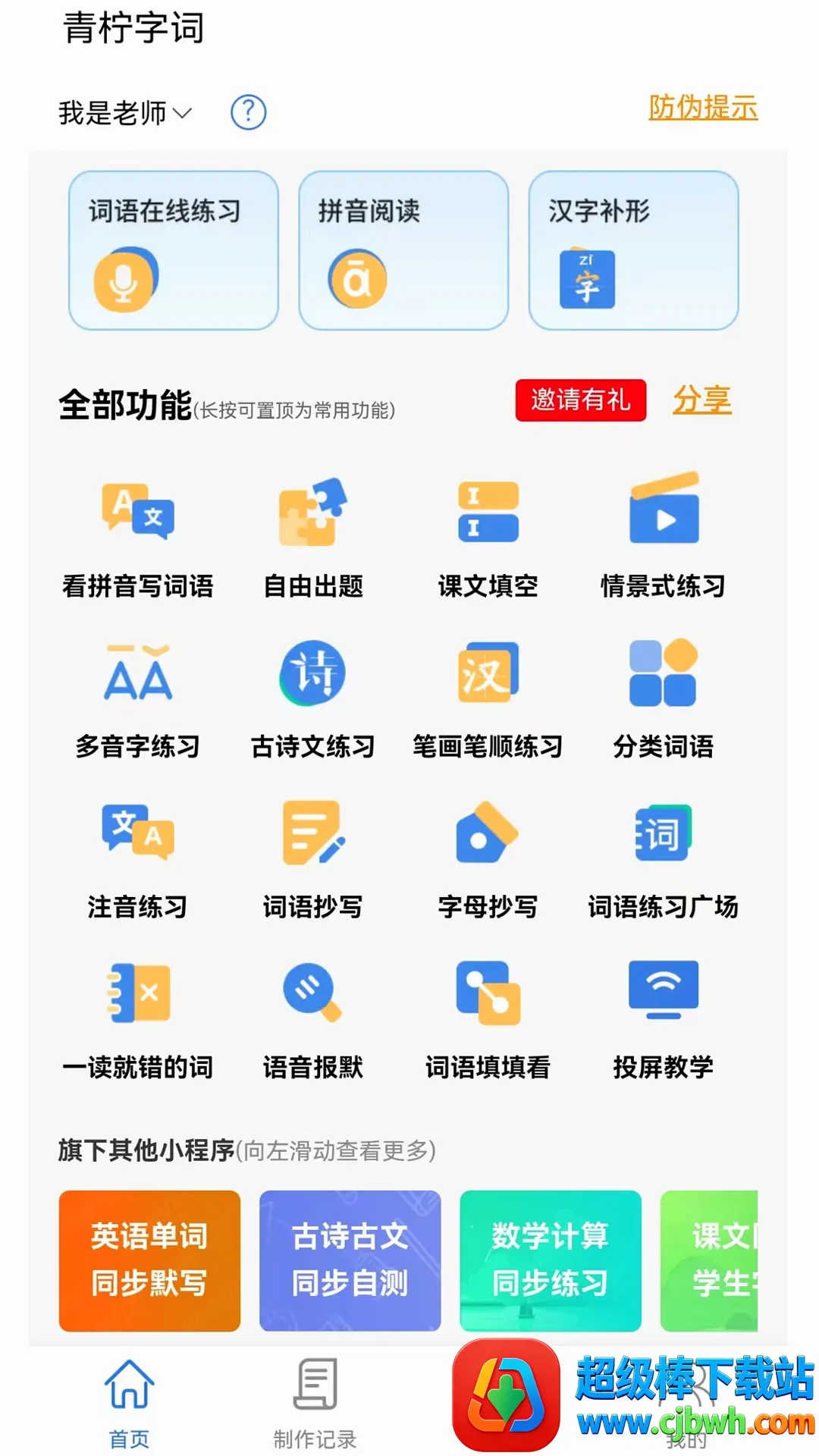Open 投屏教学
This screenshot has height=1456, width=819.
coord(664,1021)
